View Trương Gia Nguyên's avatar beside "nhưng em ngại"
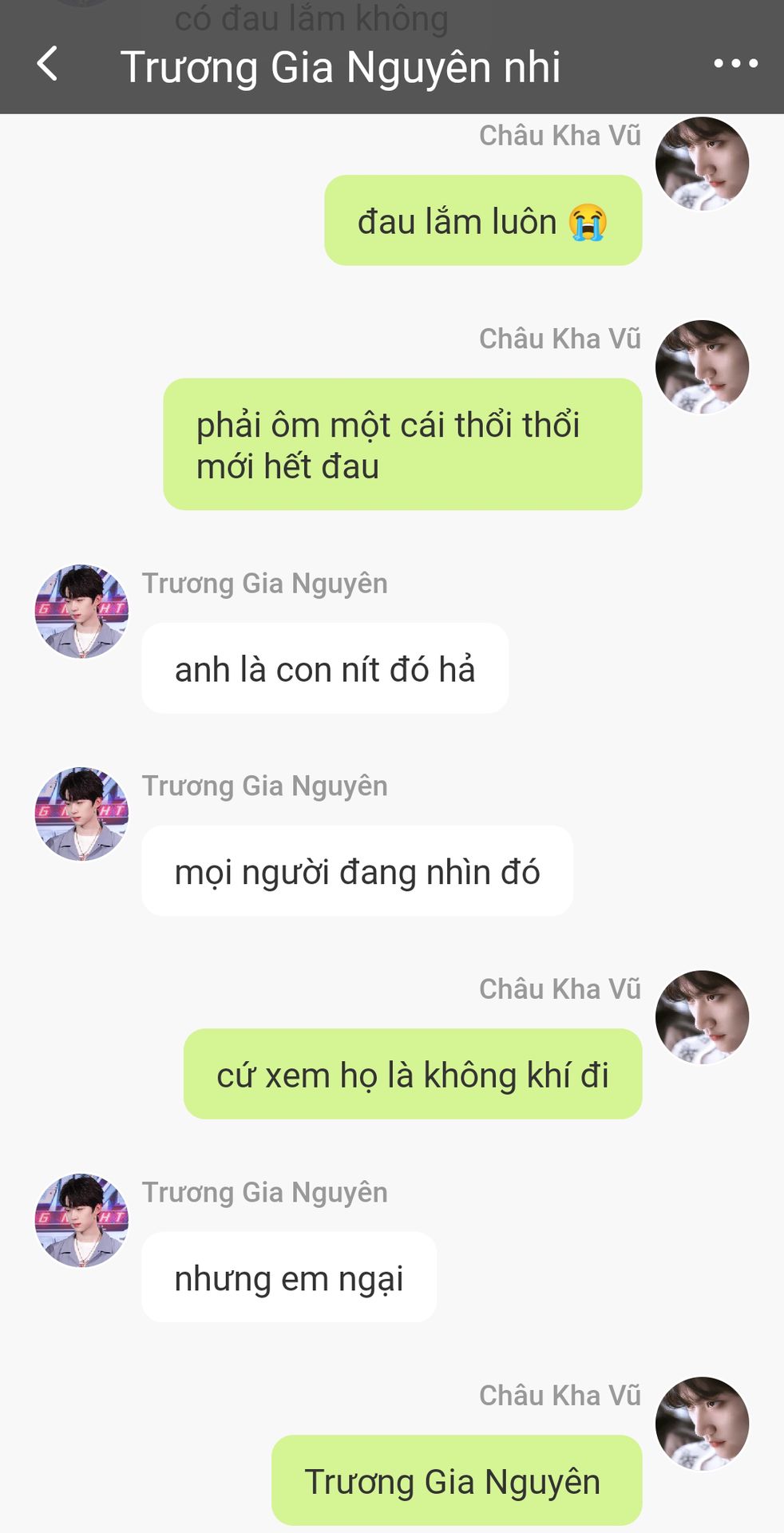Image resolution: width=784 pixels, height=1533 pixels. click(81, 1220)
